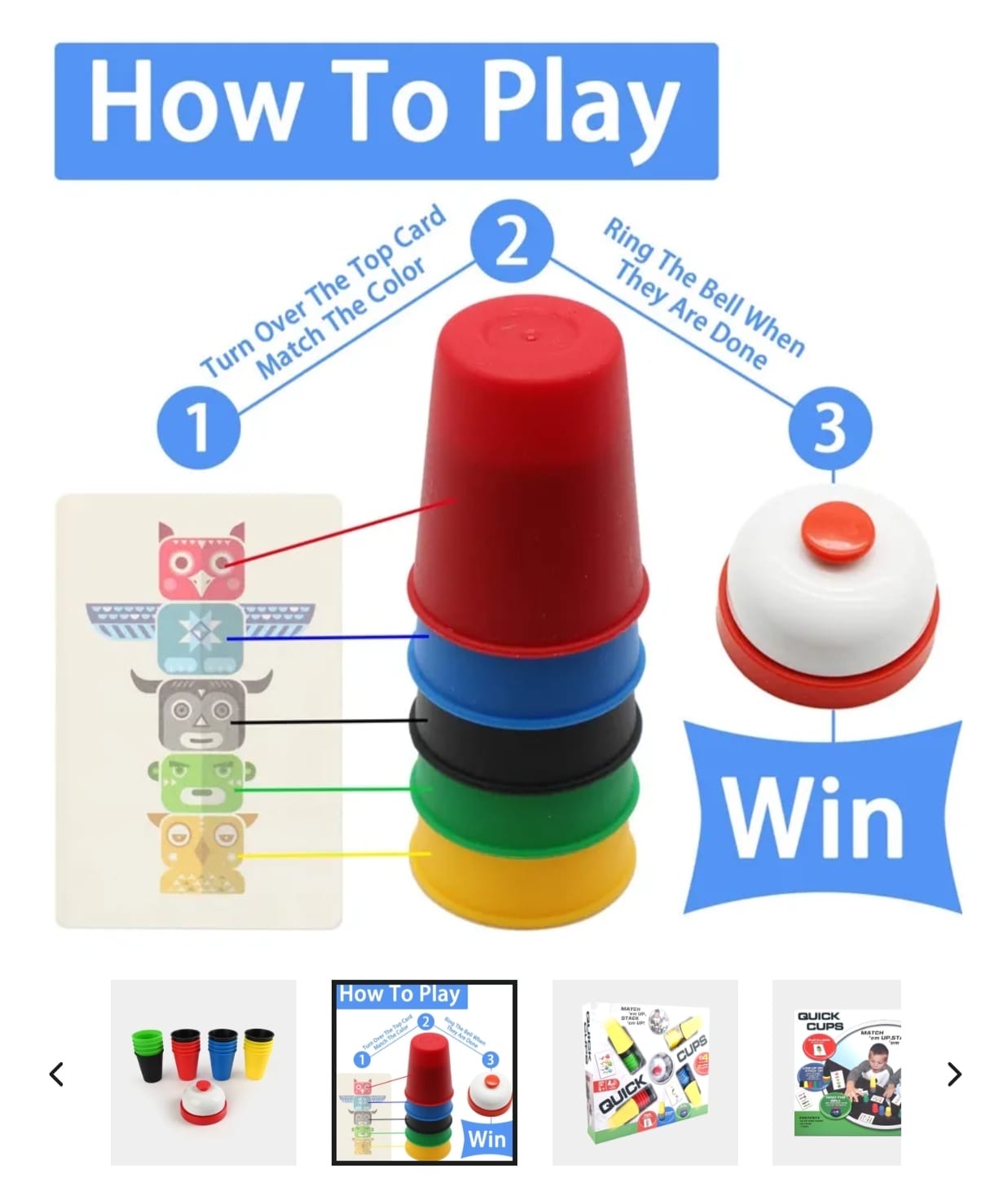Select the Quick Cups box thumbnail
This screenshot has height=1177, width=1008.
pyautogui.click(x=645, y=1072)
